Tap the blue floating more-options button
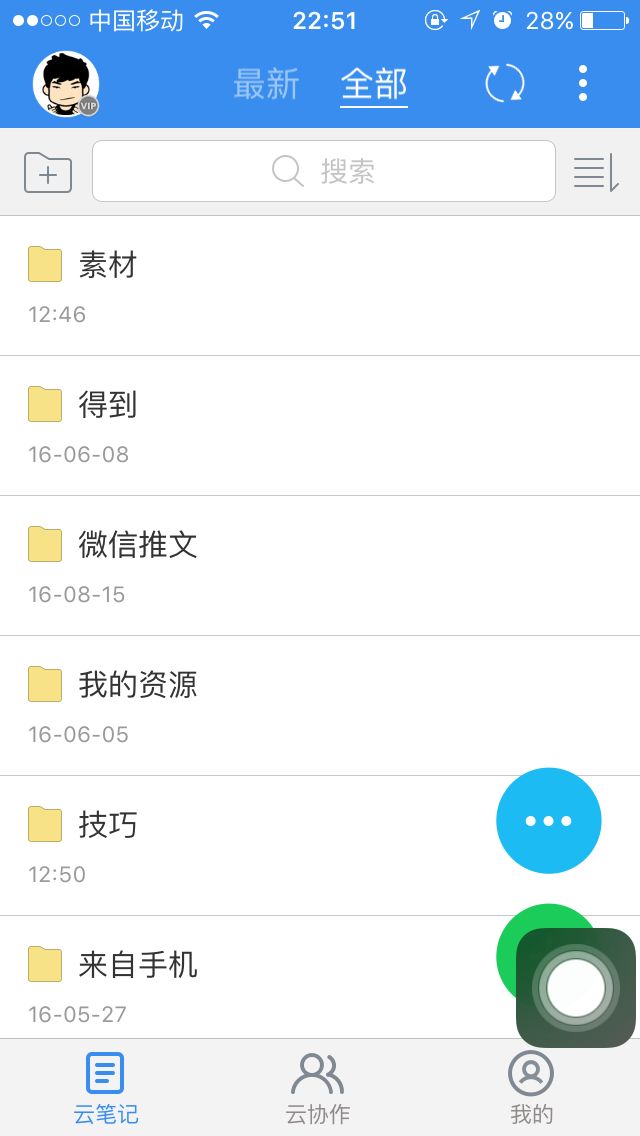This screenshot has width=640, height=1136. [549, 821]
